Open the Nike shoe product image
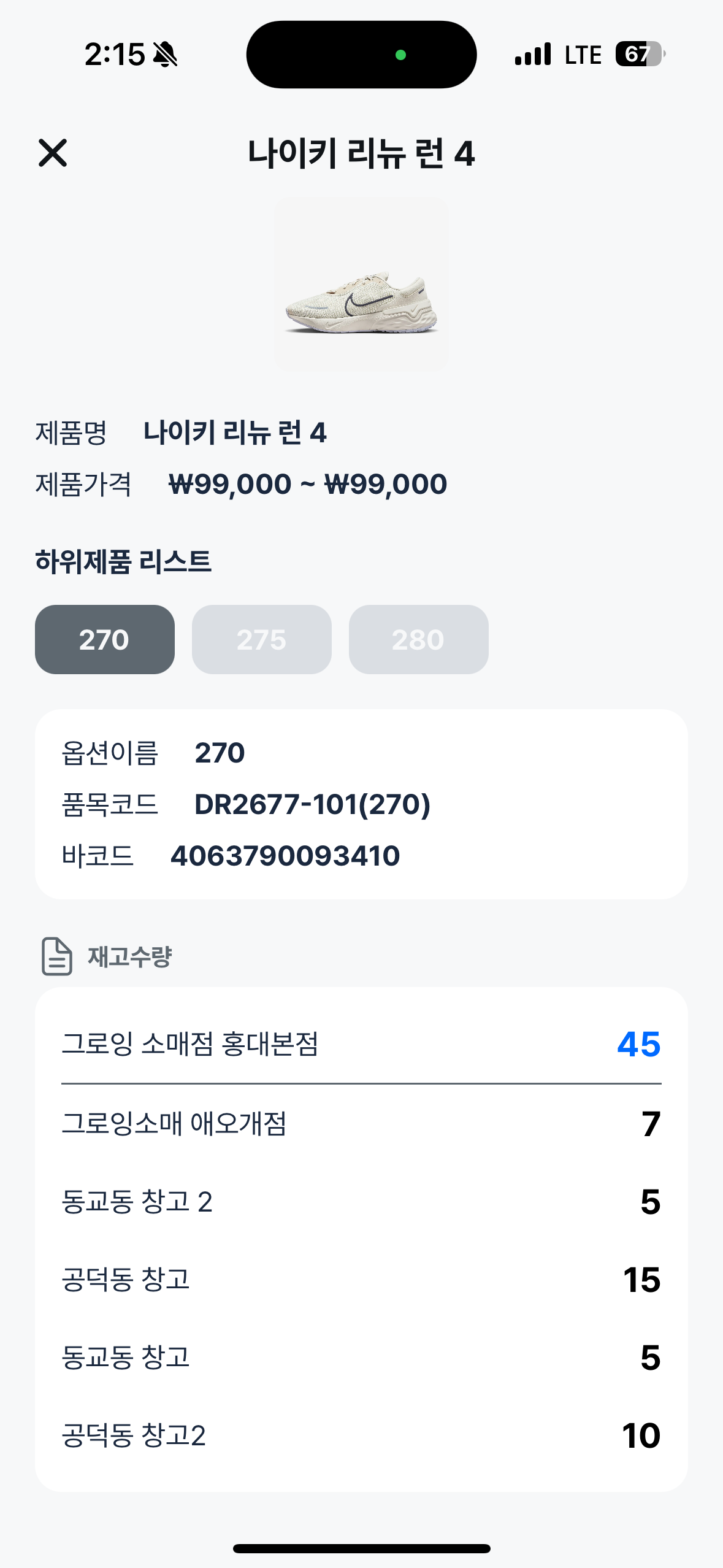The height and width of the screenshot is (1568, 723). tap(361, 284)
